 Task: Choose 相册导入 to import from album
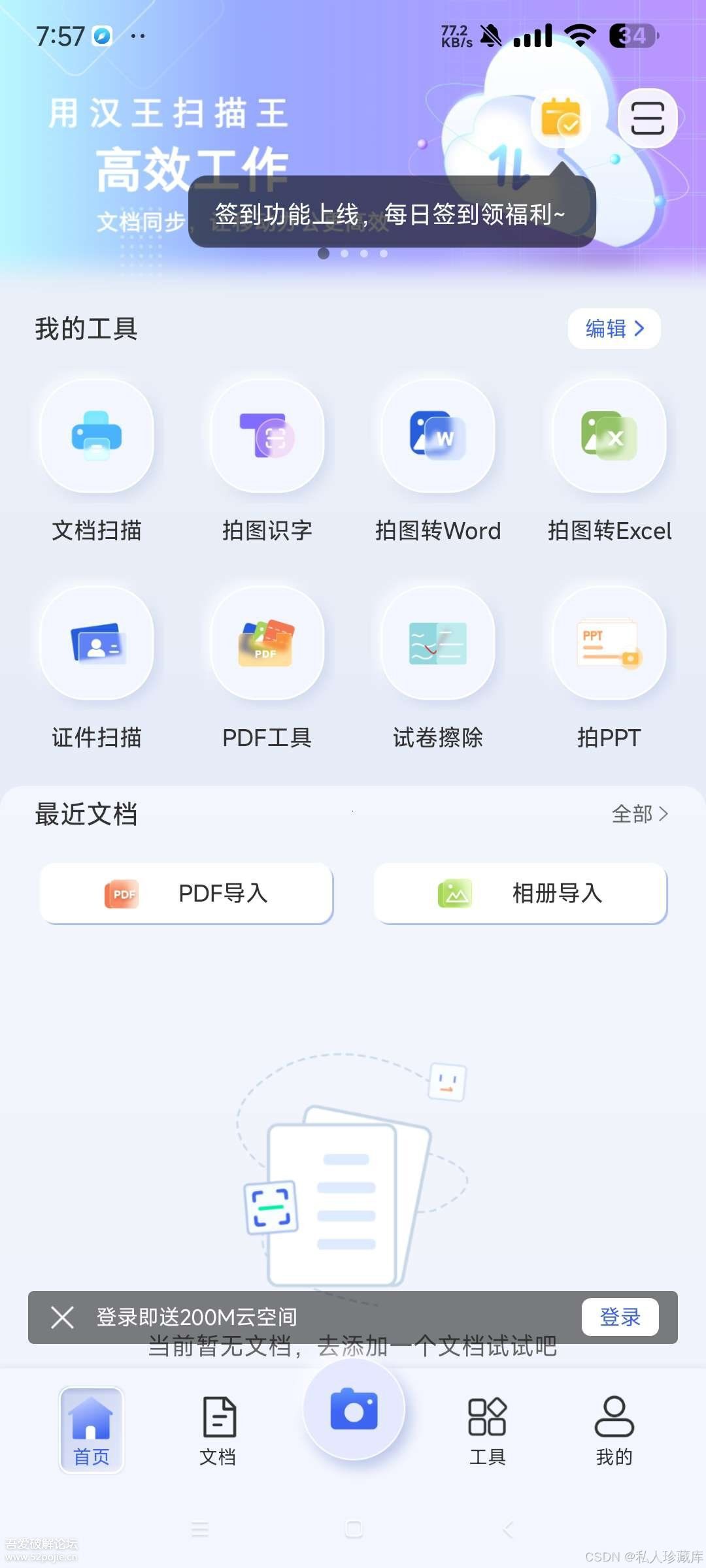(520, 893)
